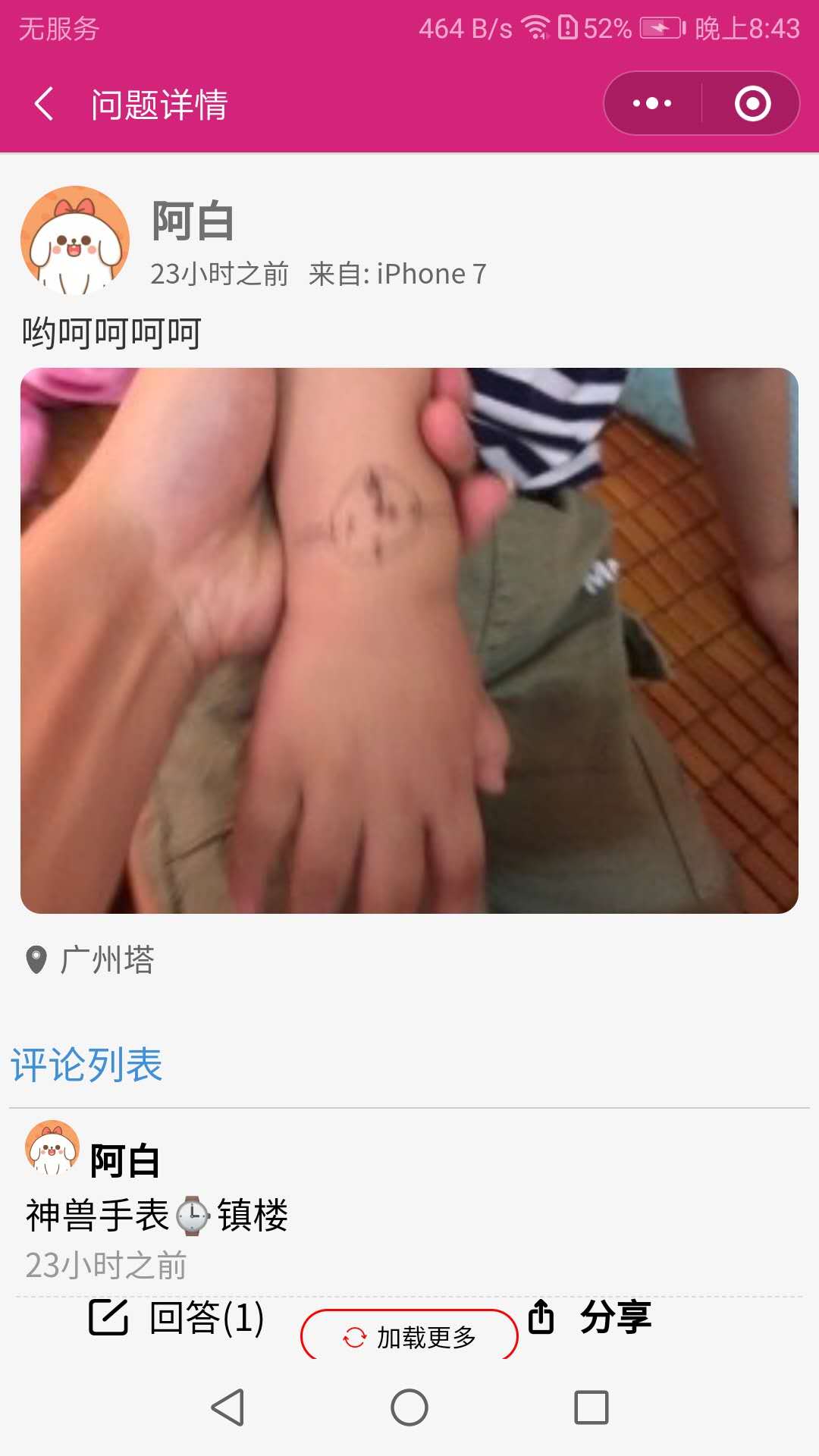819x1456 pixels.
Task: Open the mini program overflow menu
Action: coord(652,103)
